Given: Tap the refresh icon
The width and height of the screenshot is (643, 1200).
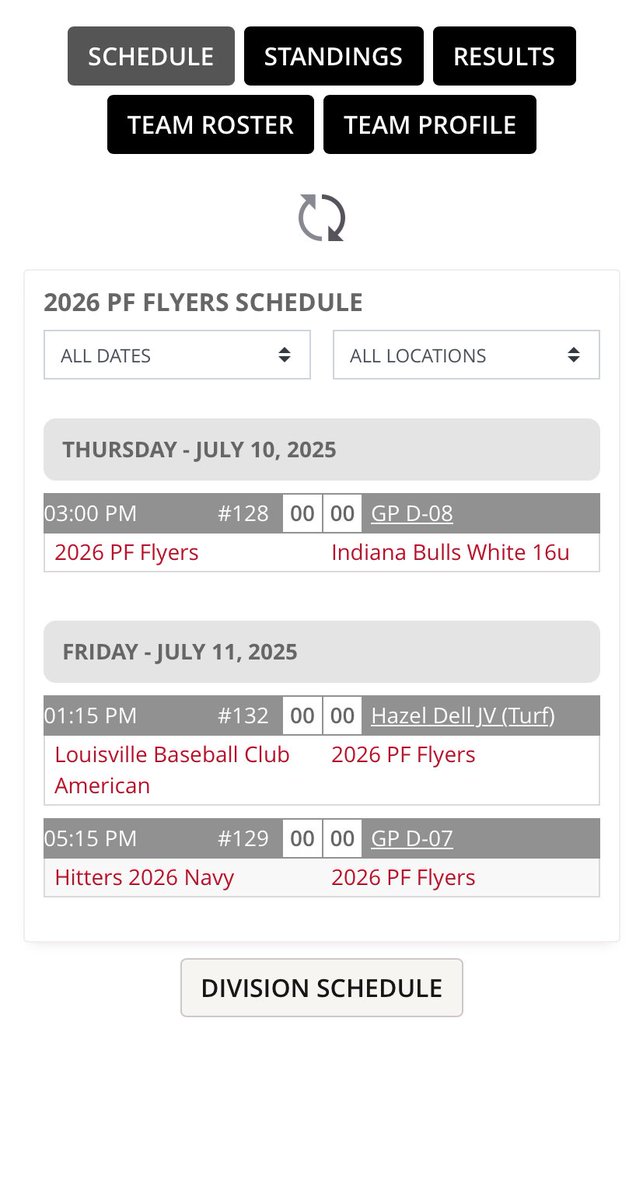Looking at the screenshot, I should coord(322,217).
